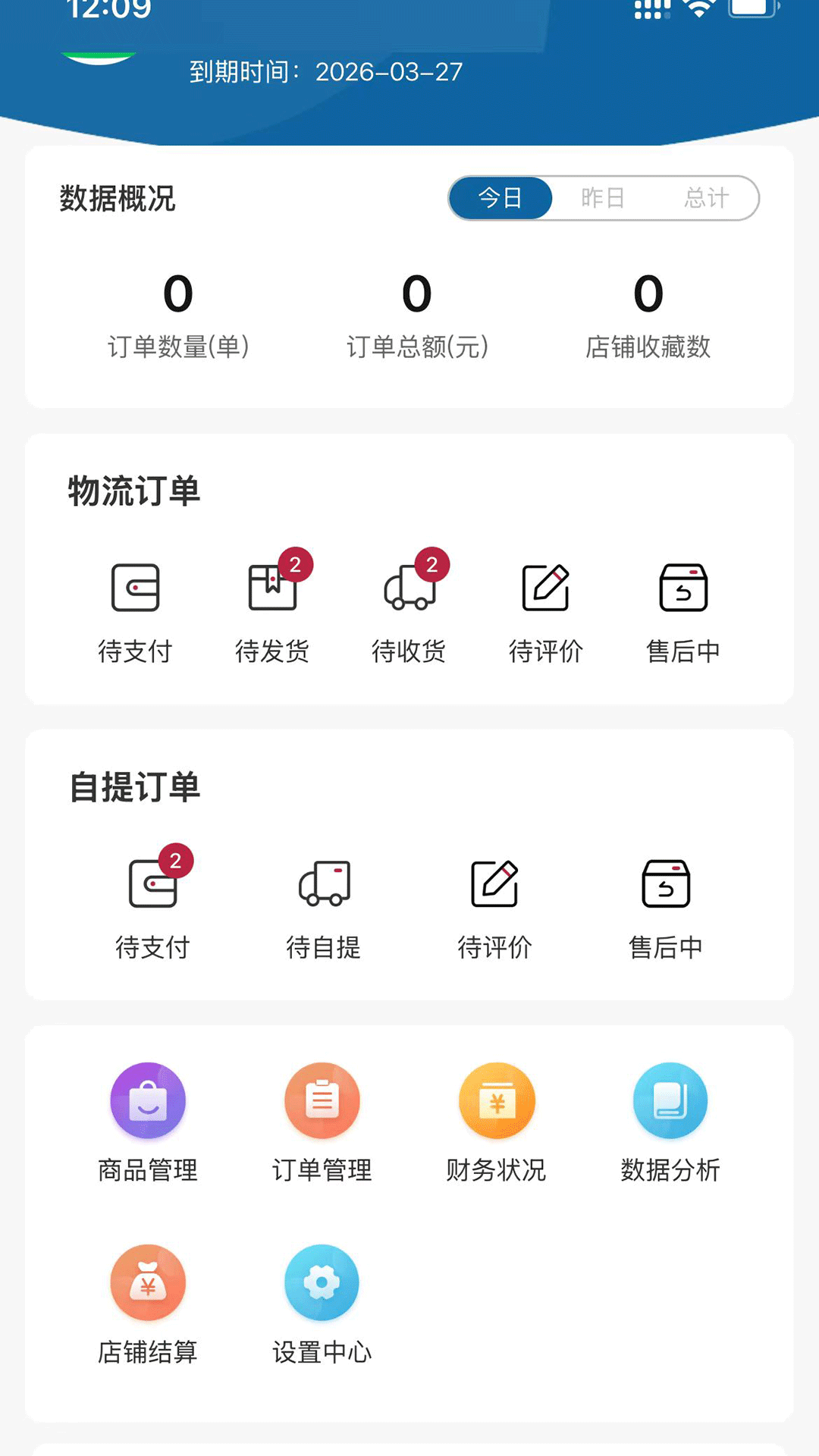Open 店铺结算 settlement
The height and width of the screenshot is (1456, 819).
point(148,1304)
